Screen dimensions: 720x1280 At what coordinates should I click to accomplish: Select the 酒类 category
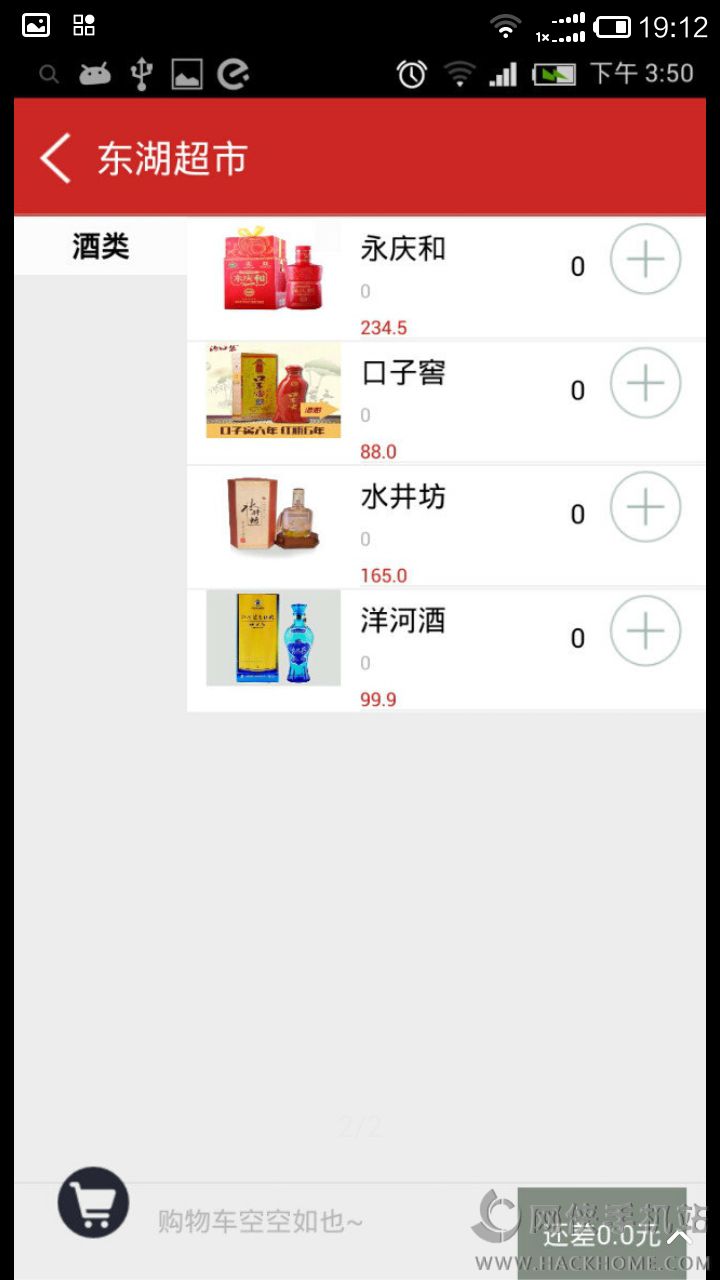click(x=101, y=246)
